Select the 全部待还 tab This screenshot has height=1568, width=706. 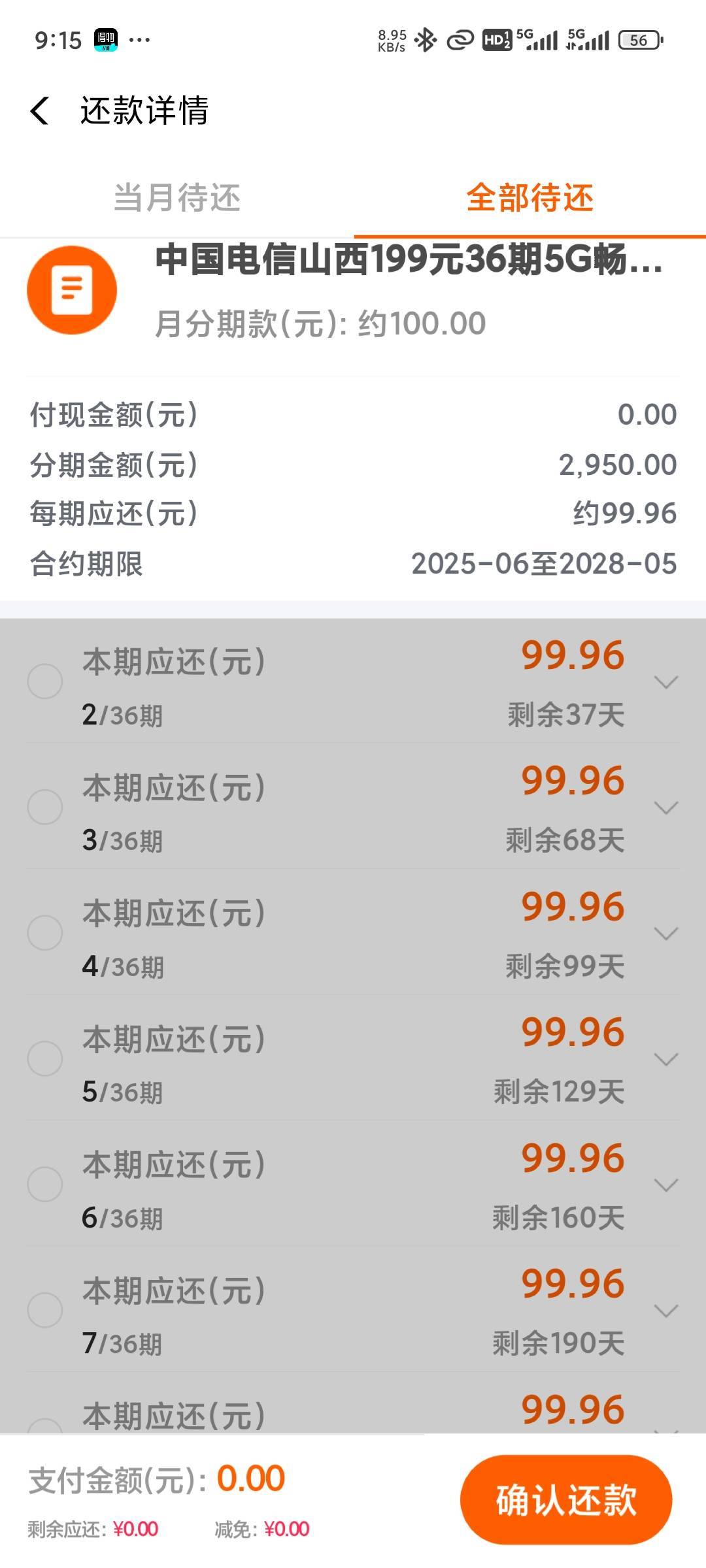coord(530,198)
